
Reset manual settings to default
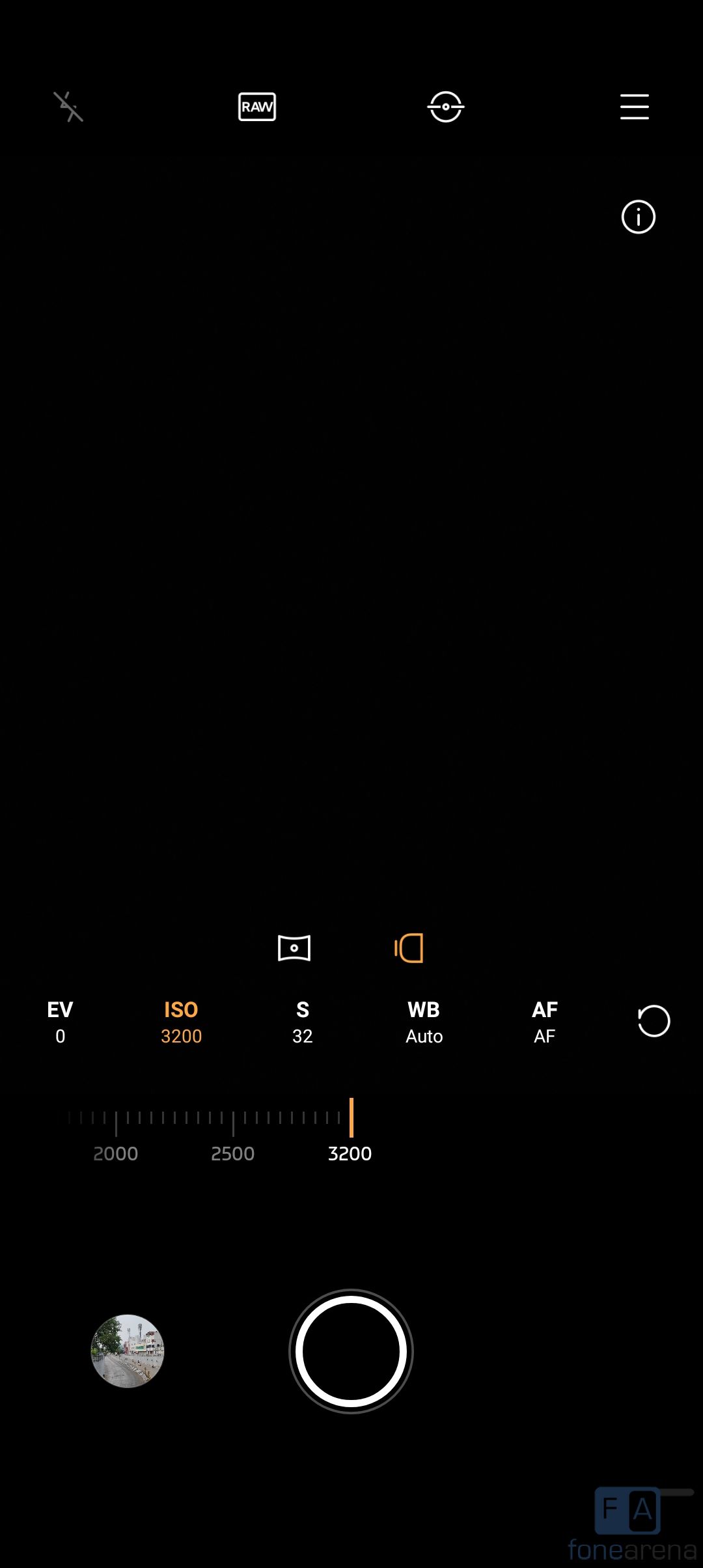654,1021
